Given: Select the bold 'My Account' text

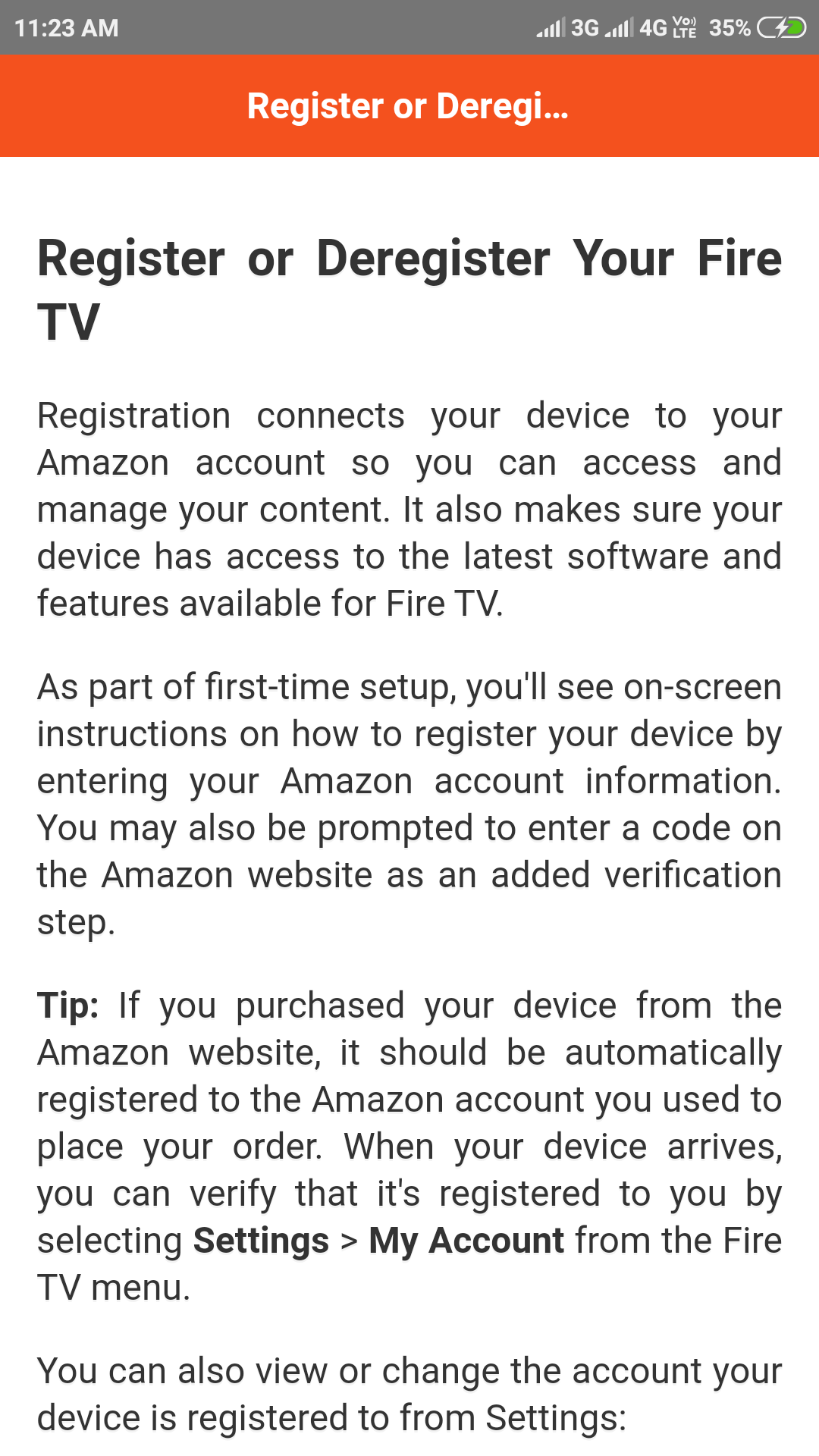Looking at the screenshot, I should 466,1241.
